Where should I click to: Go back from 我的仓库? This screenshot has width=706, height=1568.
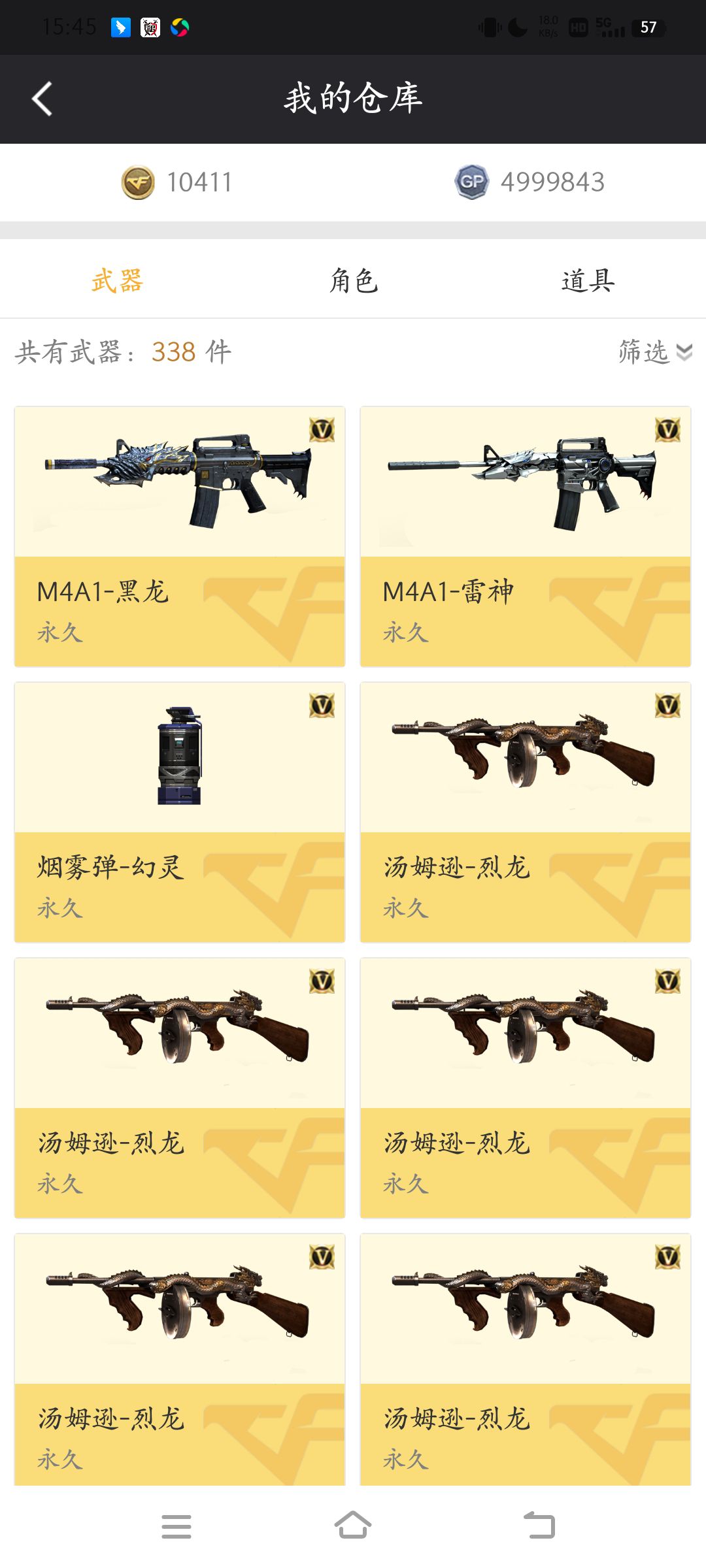(x=42, y=99)
